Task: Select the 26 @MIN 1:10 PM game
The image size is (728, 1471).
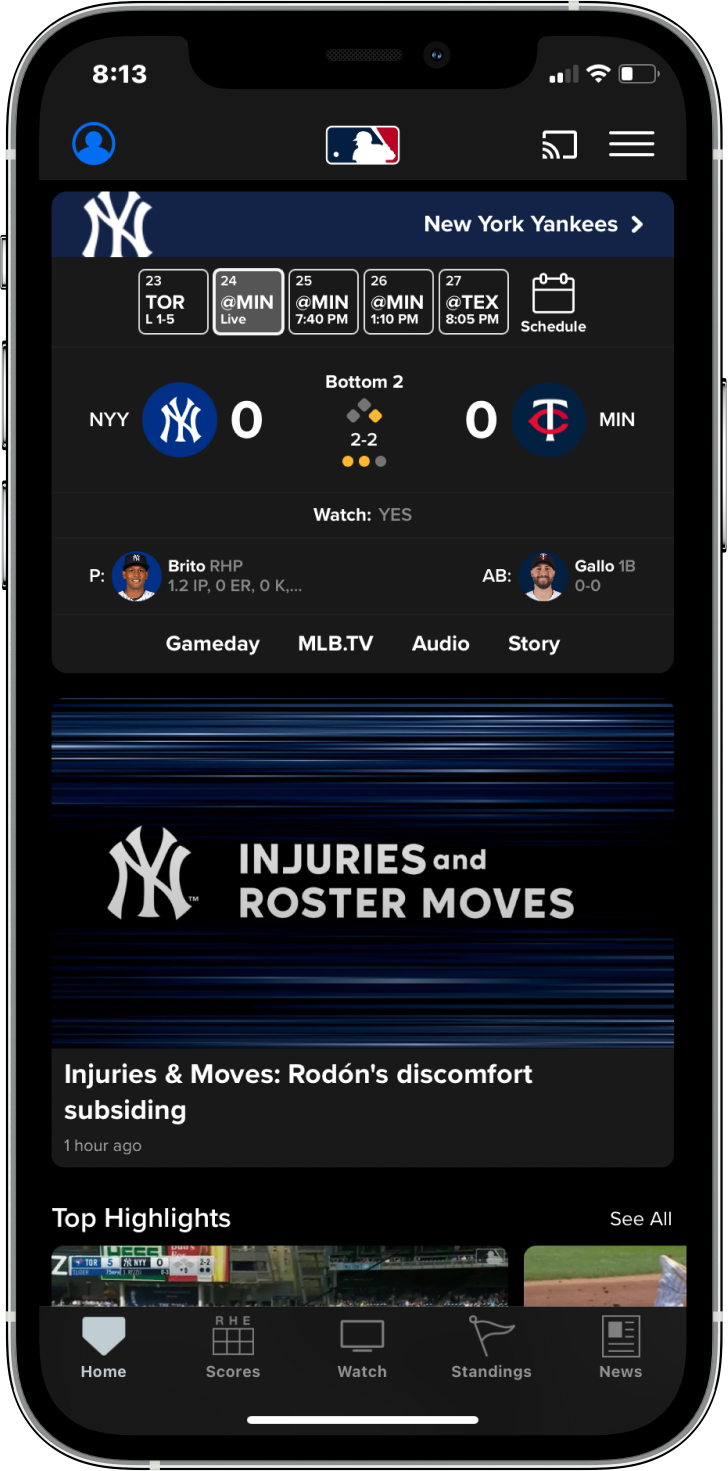Action: (x=398, y=302)
